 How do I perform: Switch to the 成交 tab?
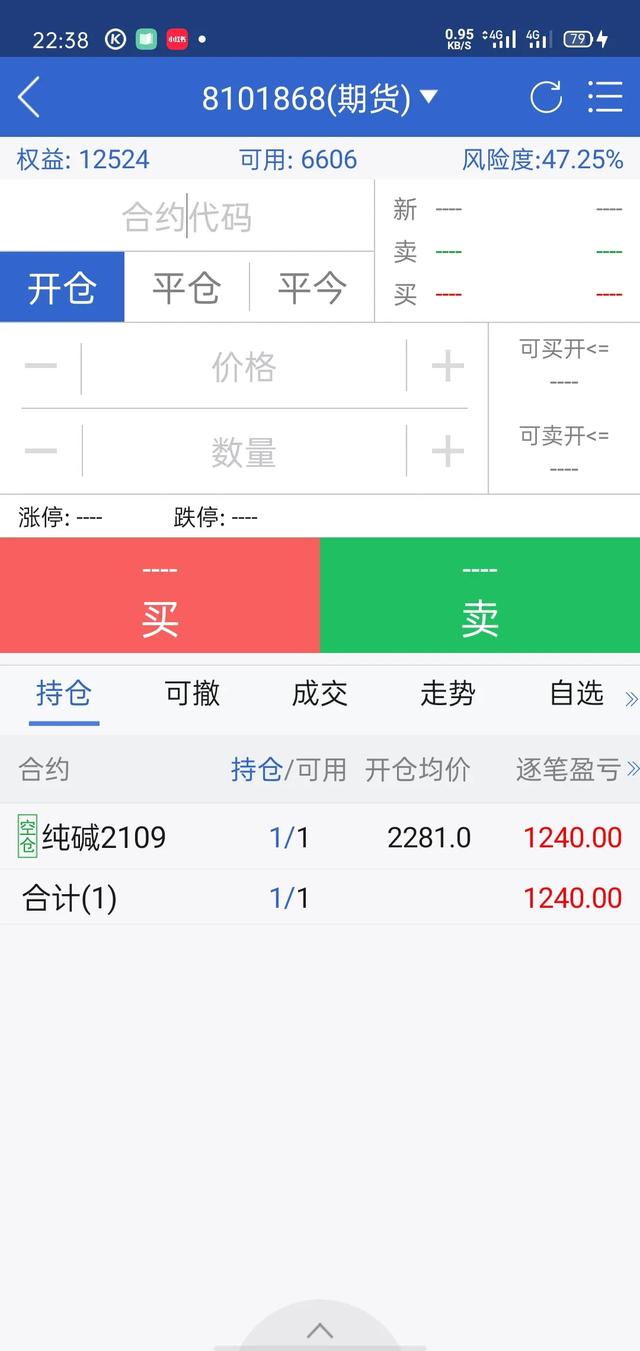click(x=320, y=693)
